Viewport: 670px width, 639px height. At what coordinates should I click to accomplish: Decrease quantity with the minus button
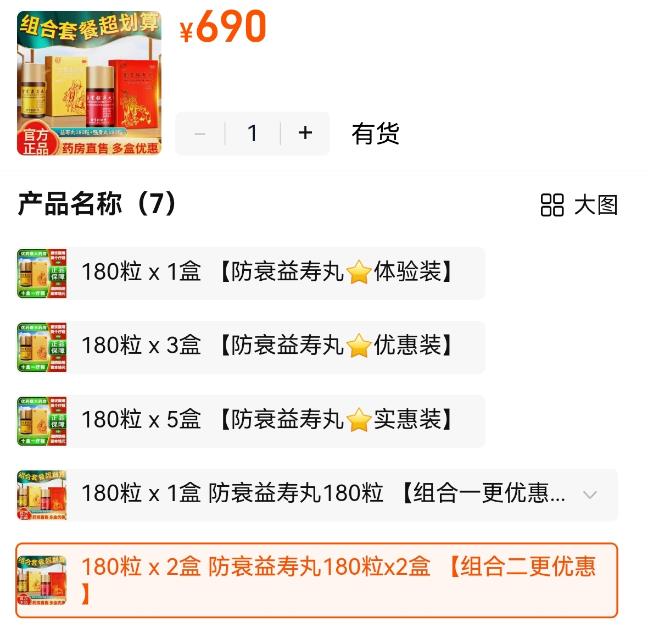[x=200, y=133]
